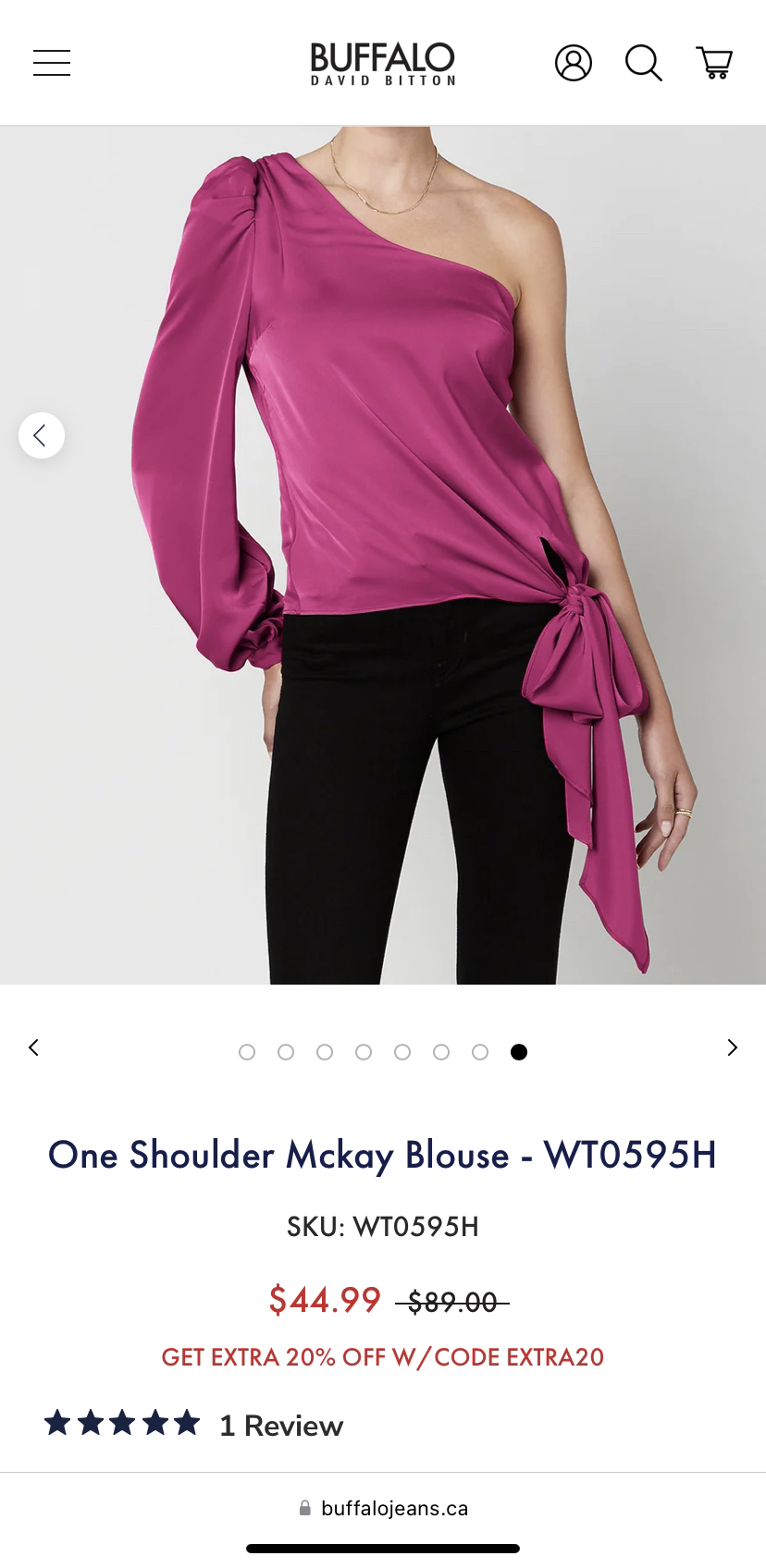Click the left carousel arrow below the image
Image resolution: width=766 pixels, height=1568 pixels.
(x=34, y=1047)
